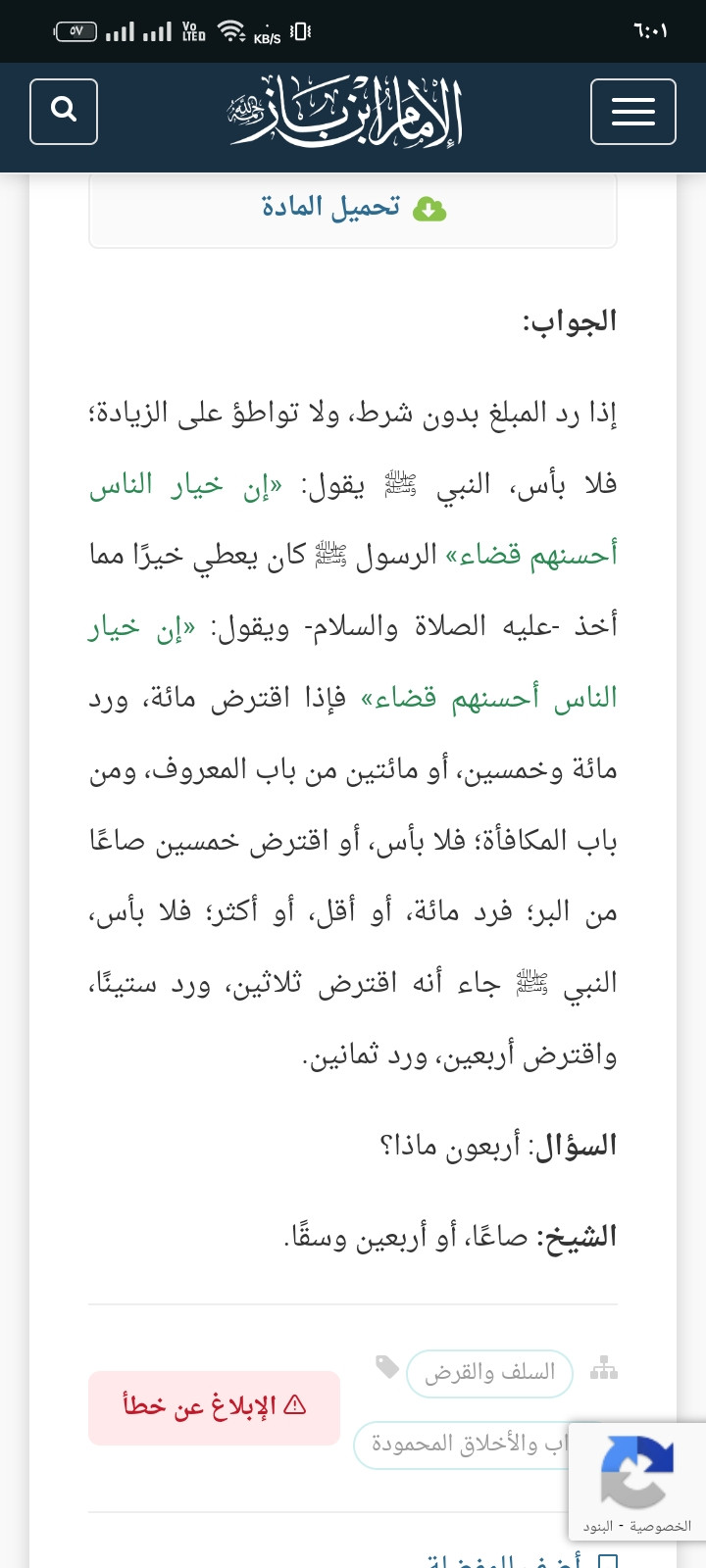Tap the reCAPTCHA privacy badge
This screenshot has width=706, height=1568.
tap(637, 1482)
